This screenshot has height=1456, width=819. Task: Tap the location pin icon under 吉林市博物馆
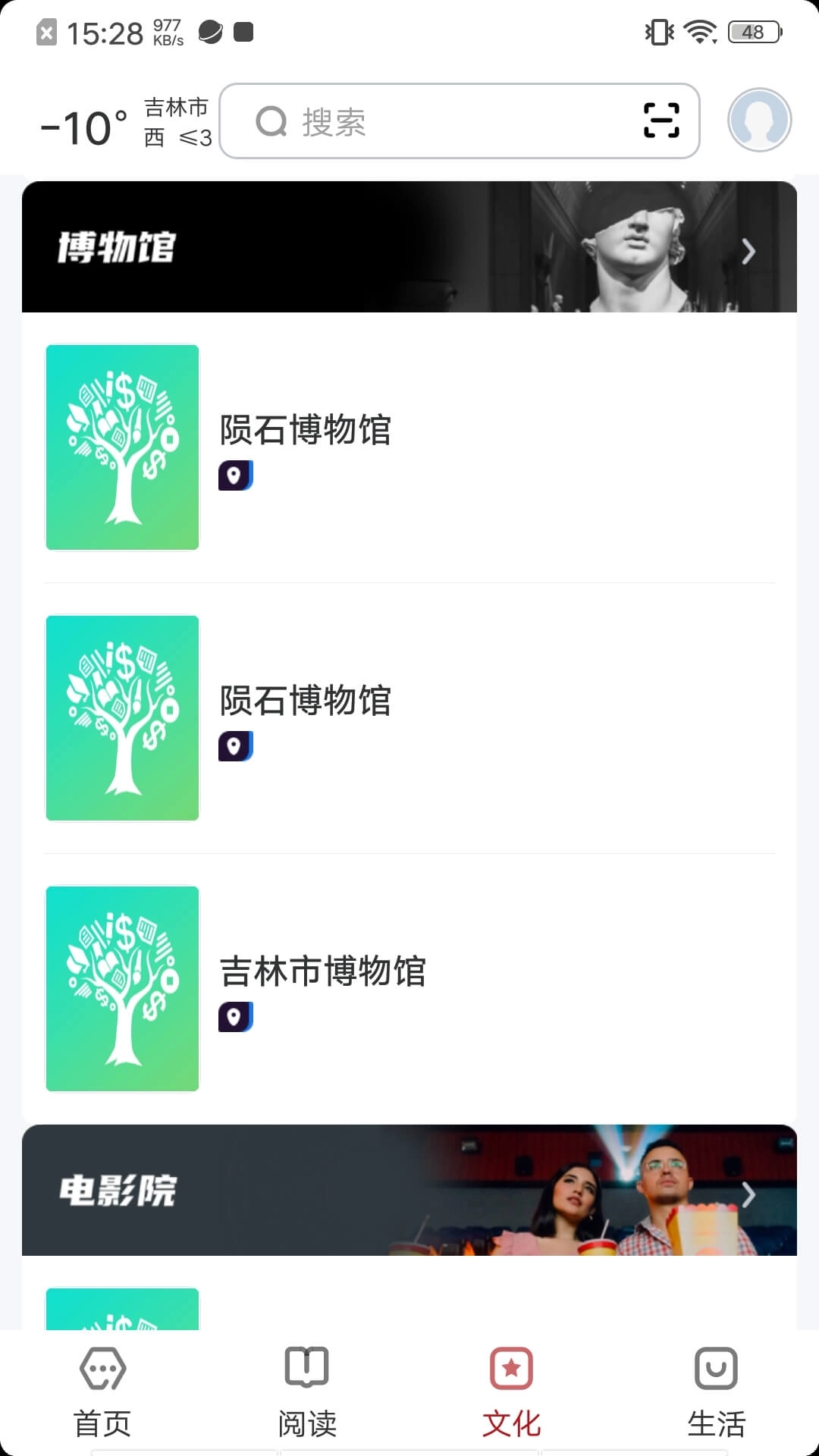(236, 1016)
